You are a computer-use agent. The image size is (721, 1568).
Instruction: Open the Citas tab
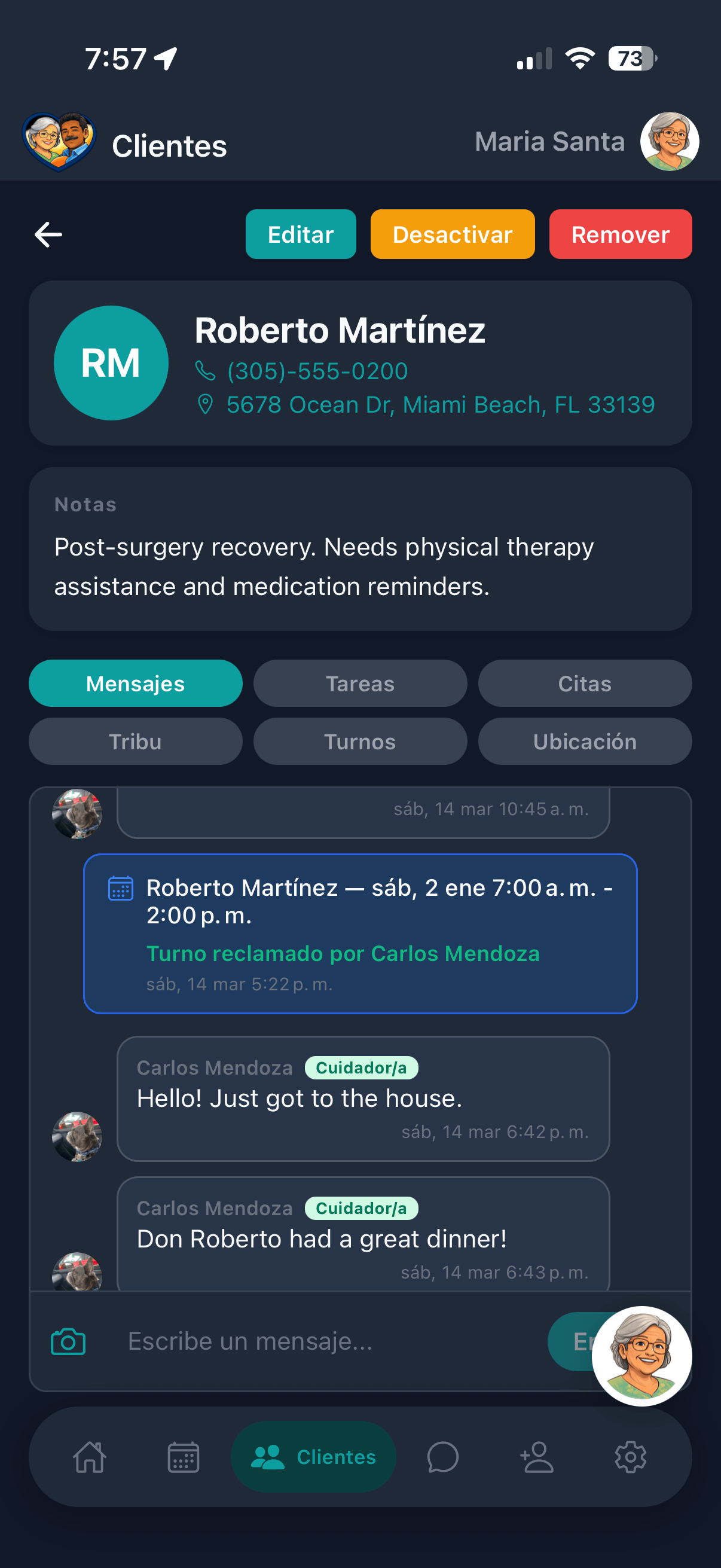tap(584, 683)
